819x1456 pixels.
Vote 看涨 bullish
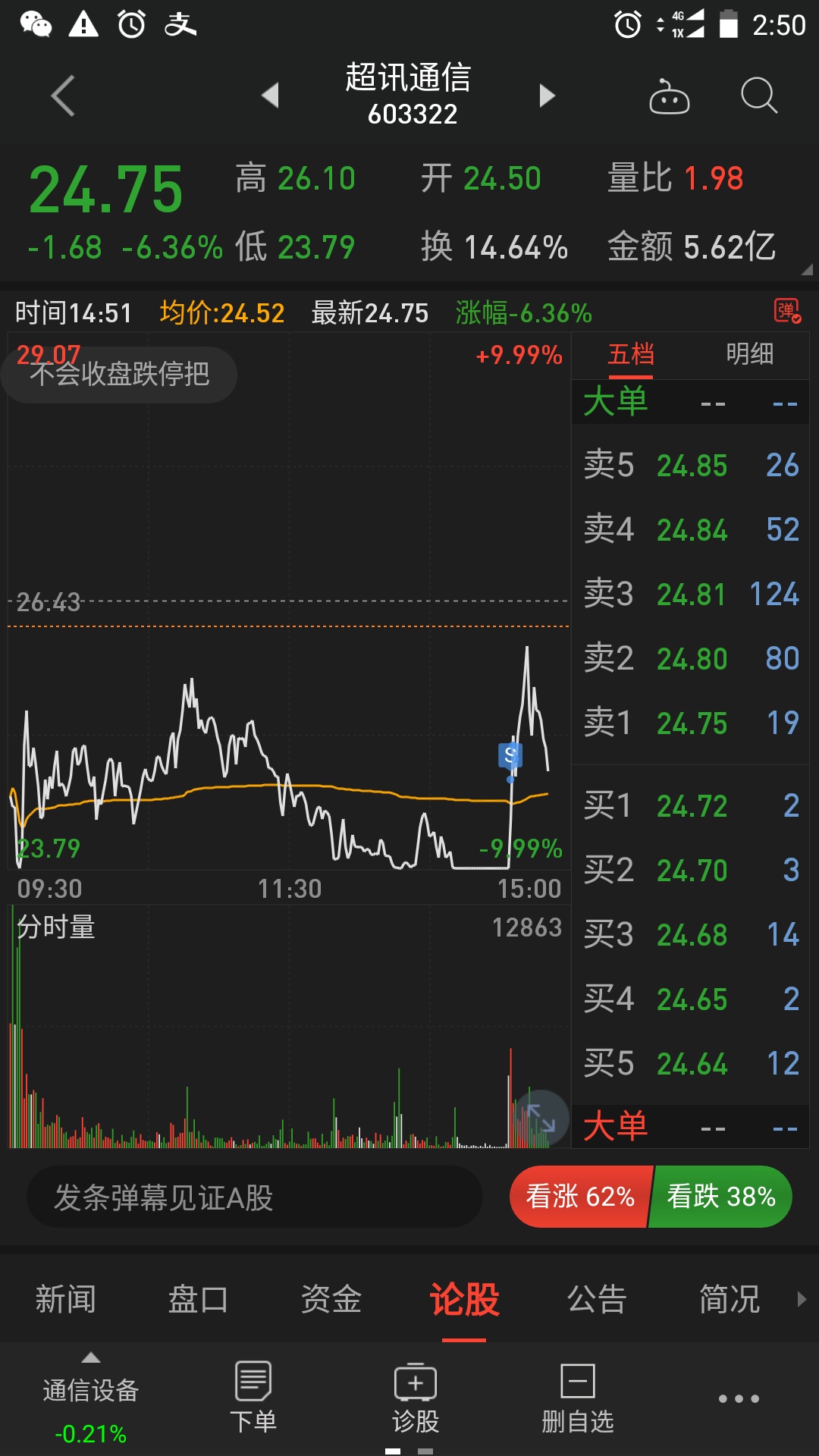(580, 1197)
